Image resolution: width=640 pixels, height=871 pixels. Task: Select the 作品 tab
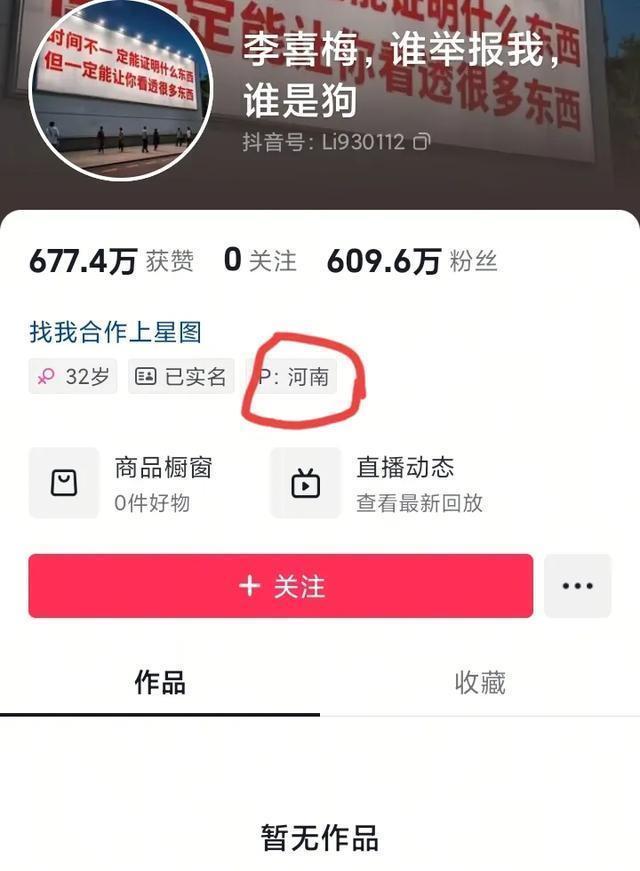[x=160, y=683]
